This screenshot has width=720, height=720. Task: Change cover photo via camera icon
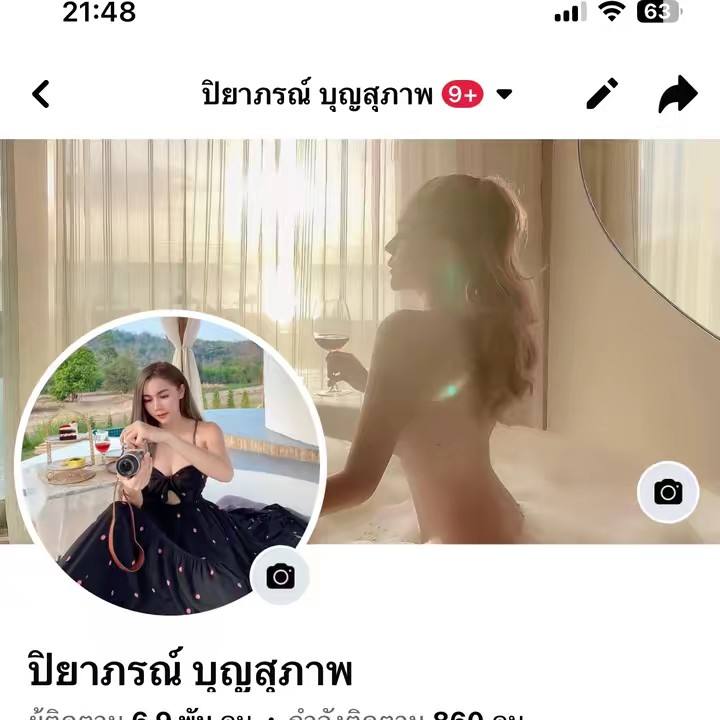668,492
